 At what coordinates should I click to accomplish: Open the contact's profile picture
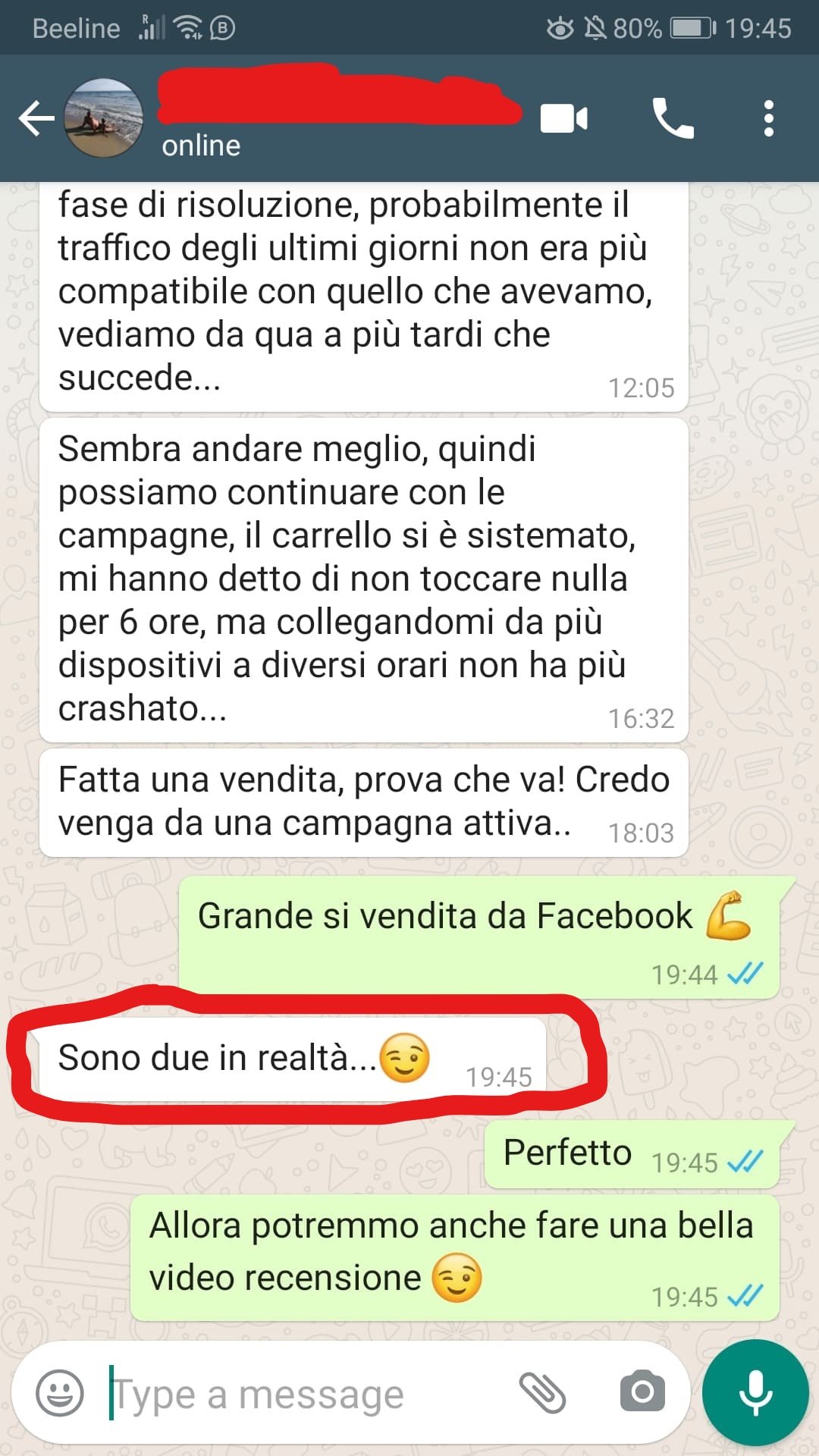[x=103, y=118]
